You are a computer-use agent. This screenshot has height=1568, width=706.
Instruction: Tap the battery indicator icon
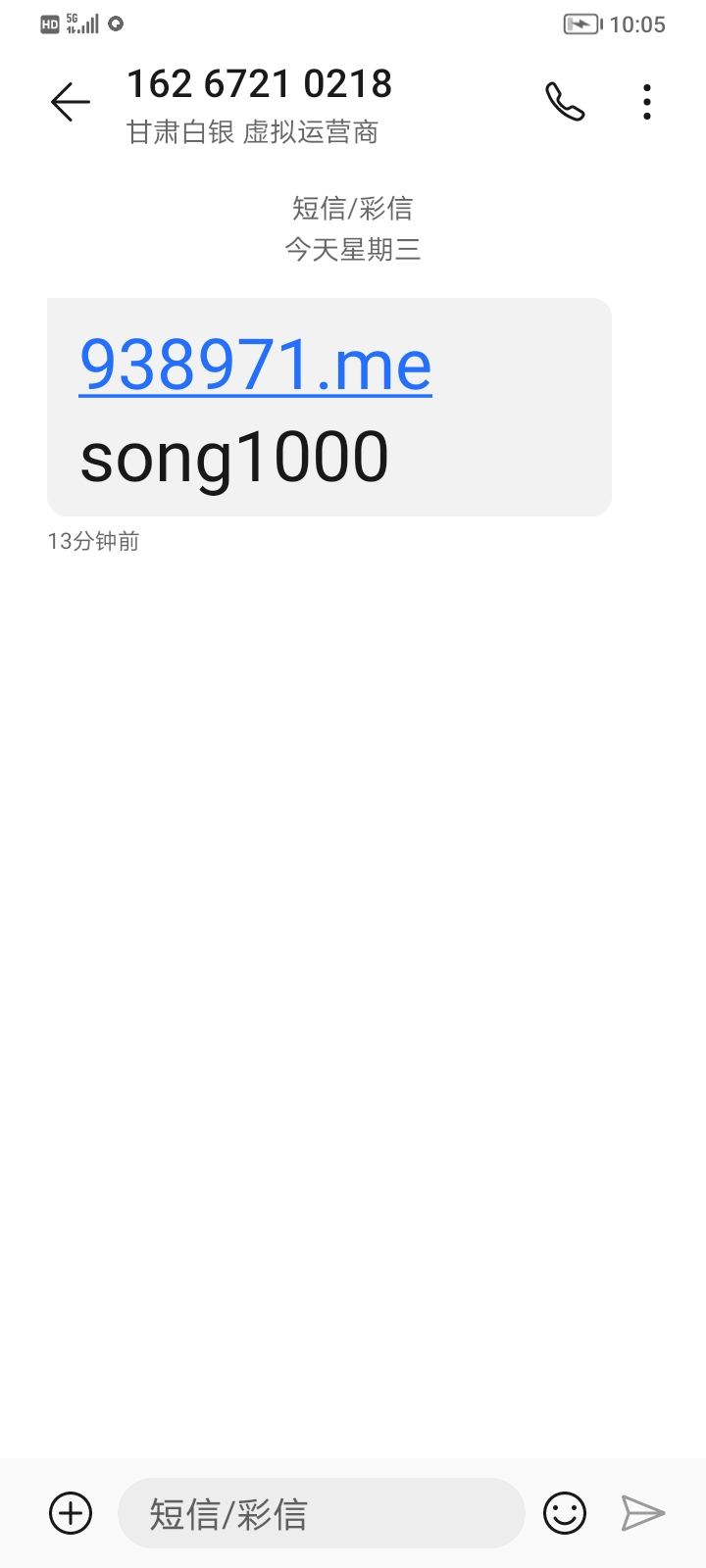(x=581, y=24)
